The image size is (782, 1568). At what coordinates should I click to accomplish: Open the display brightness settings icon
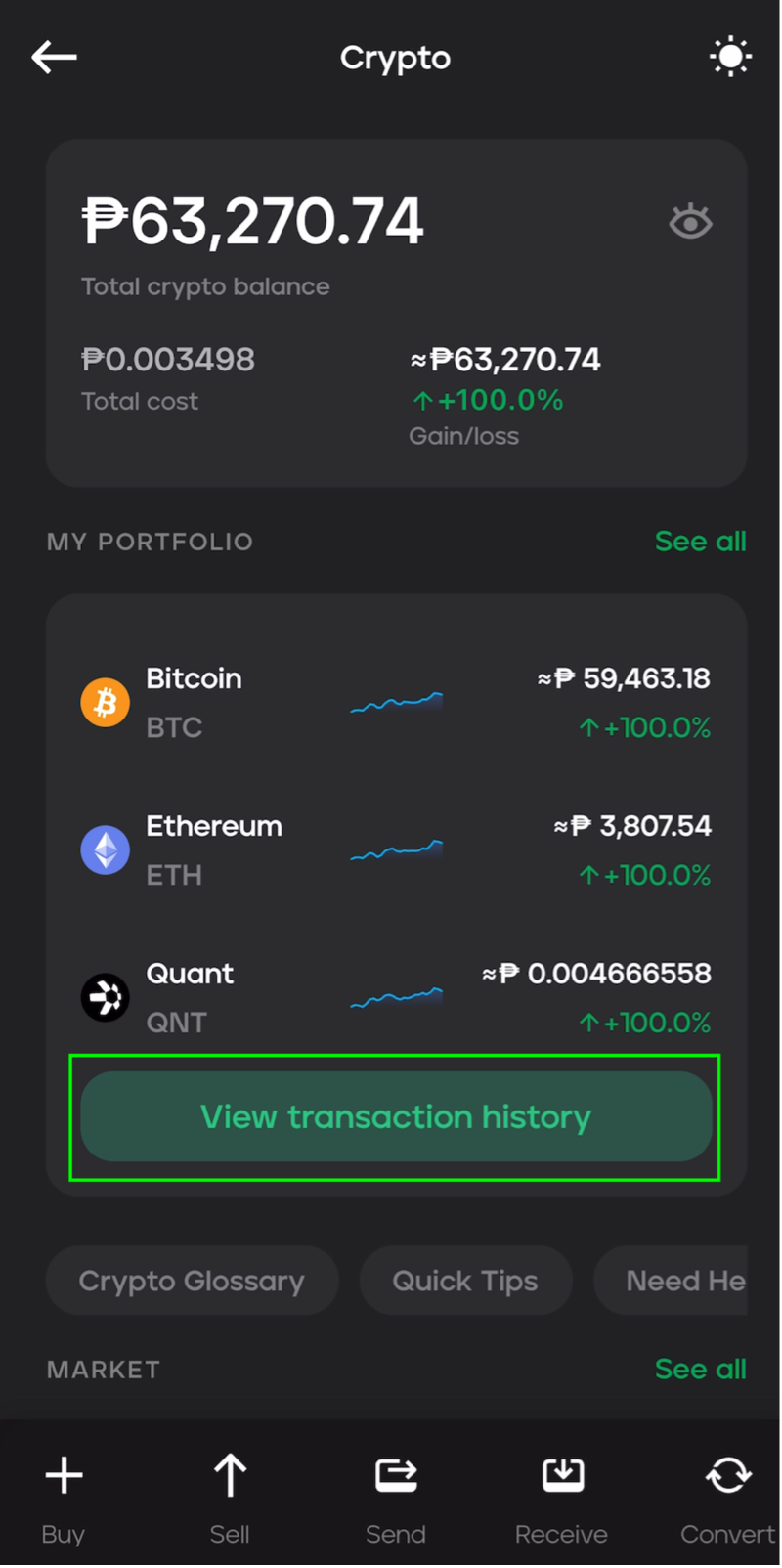(x=730, y=57)
